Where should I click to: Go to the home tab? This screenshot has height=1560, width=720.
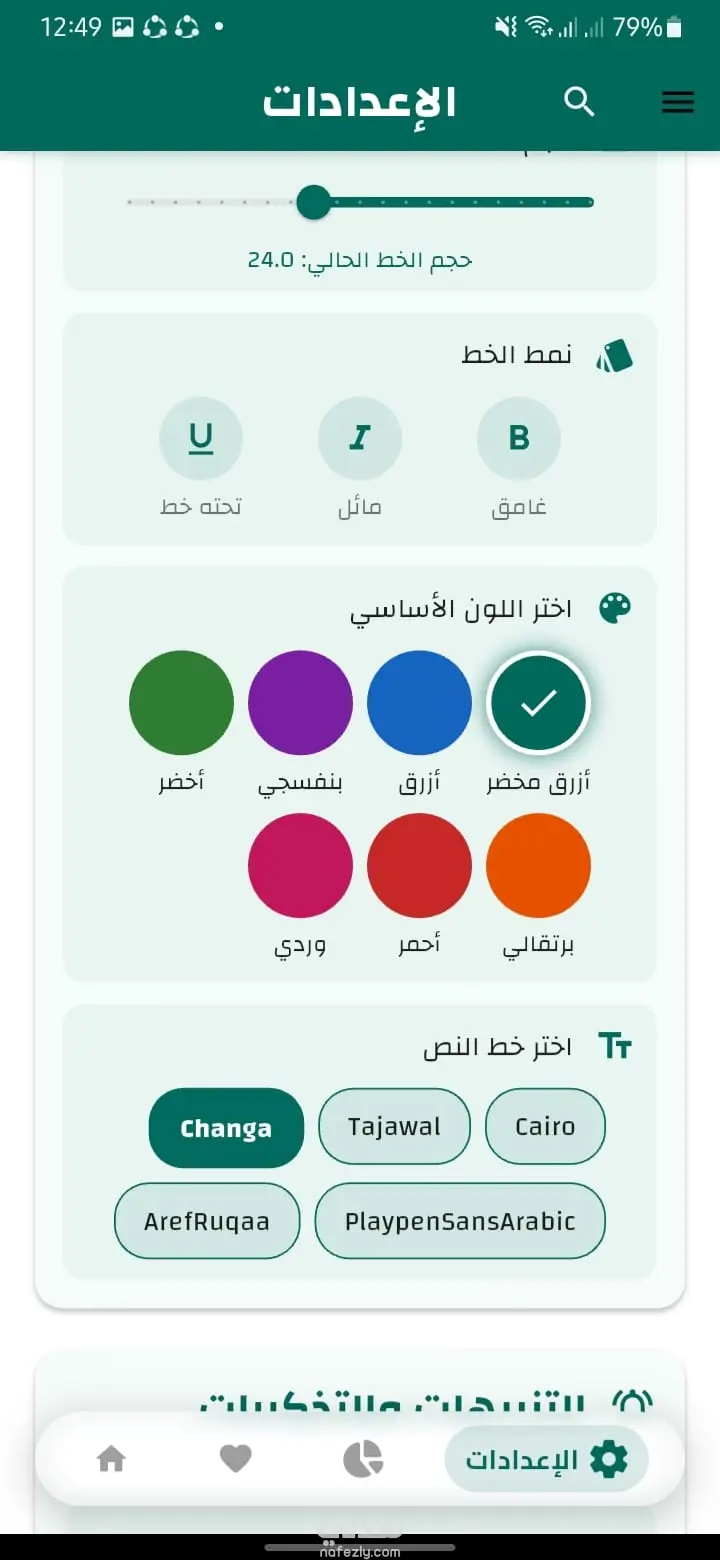[111, 1460]
